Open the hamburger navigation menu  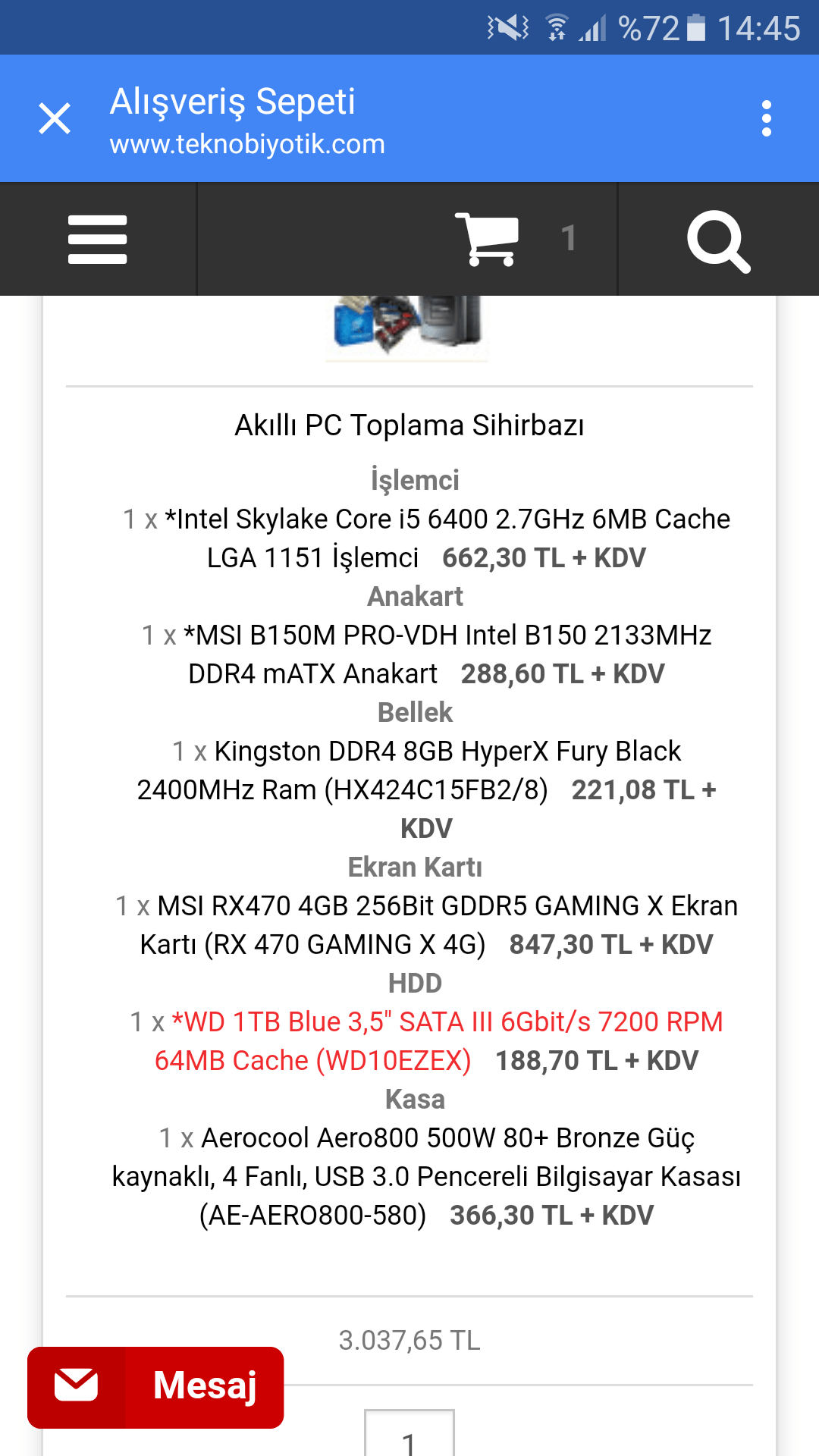(97, 240)
